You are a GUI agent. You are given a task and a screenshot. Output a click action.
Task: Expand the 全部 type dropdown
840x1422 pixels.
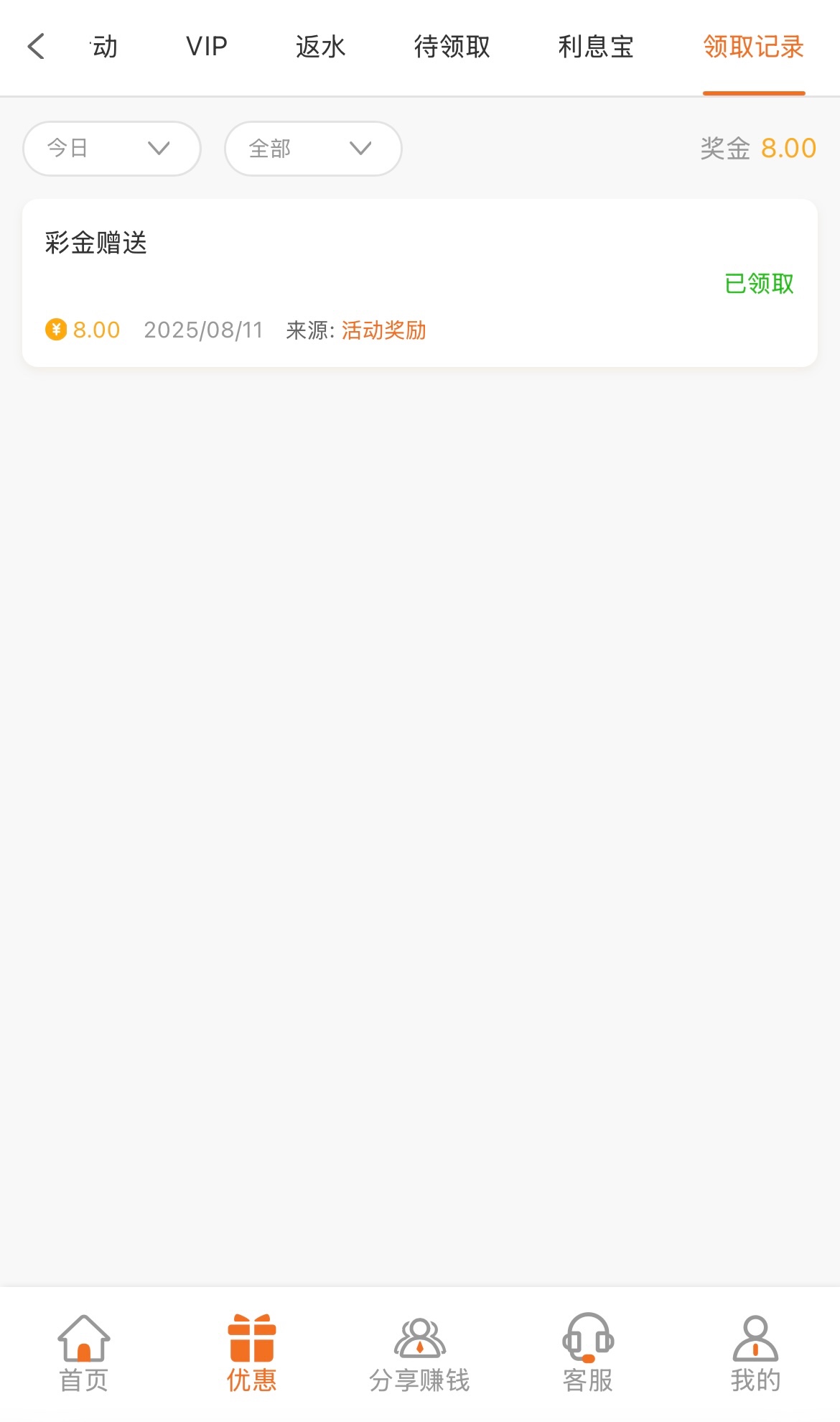click(313, 149)
